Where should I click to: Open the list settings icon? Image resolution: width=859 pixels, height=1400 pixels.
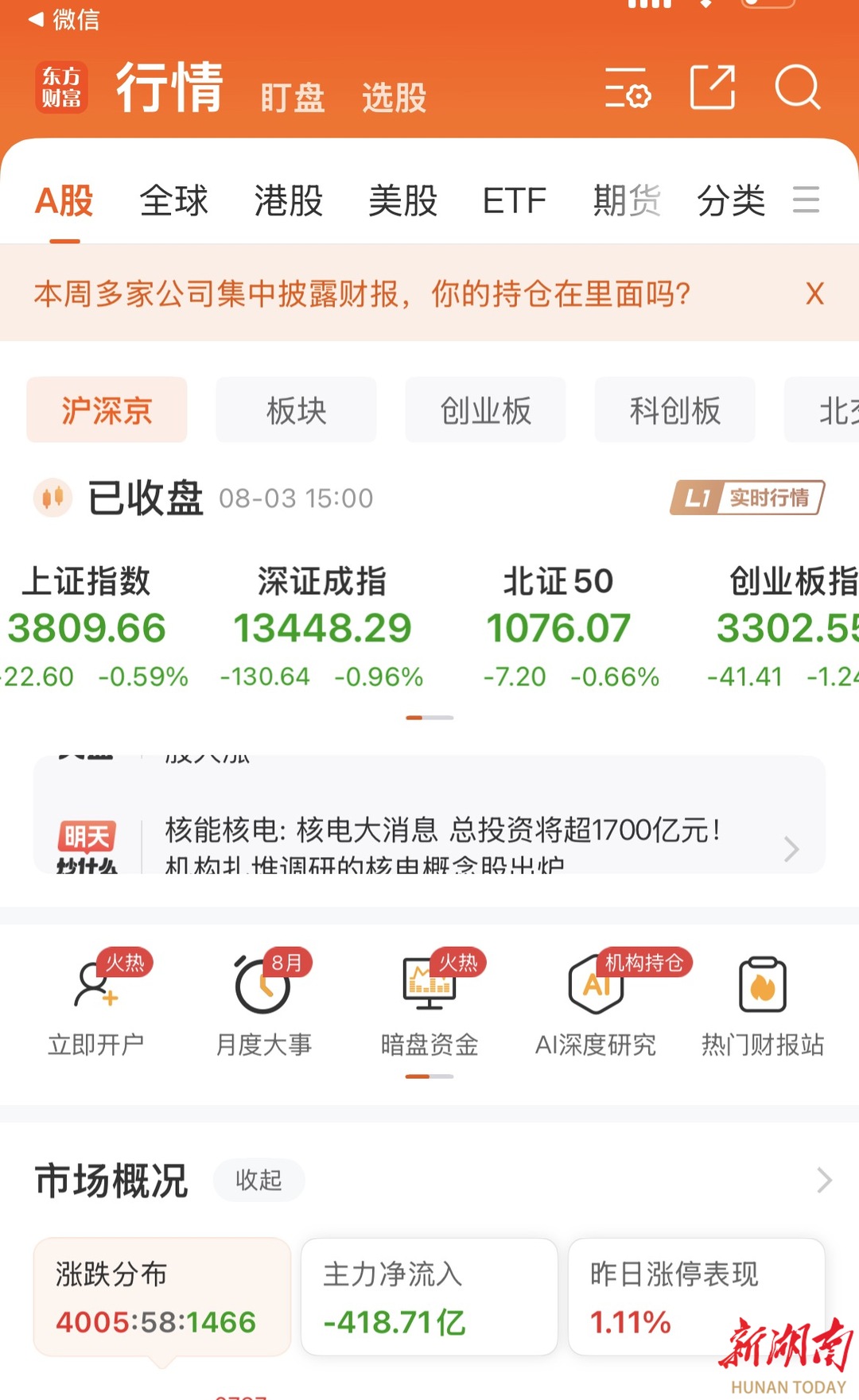[628, 87]
